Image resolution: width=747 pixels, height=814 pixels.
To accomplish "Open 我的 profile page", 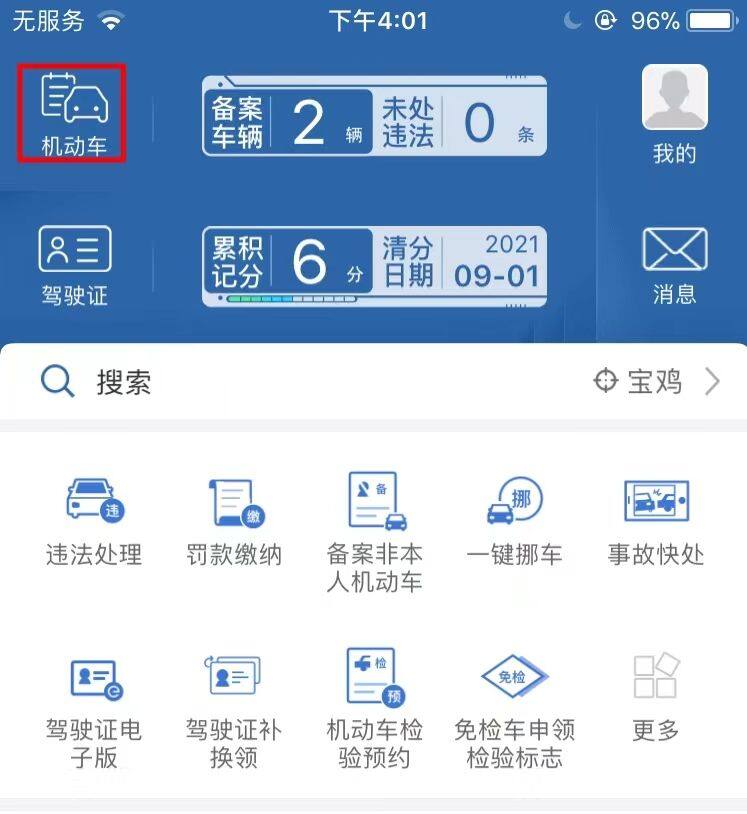I will click(x=675, y=110).
